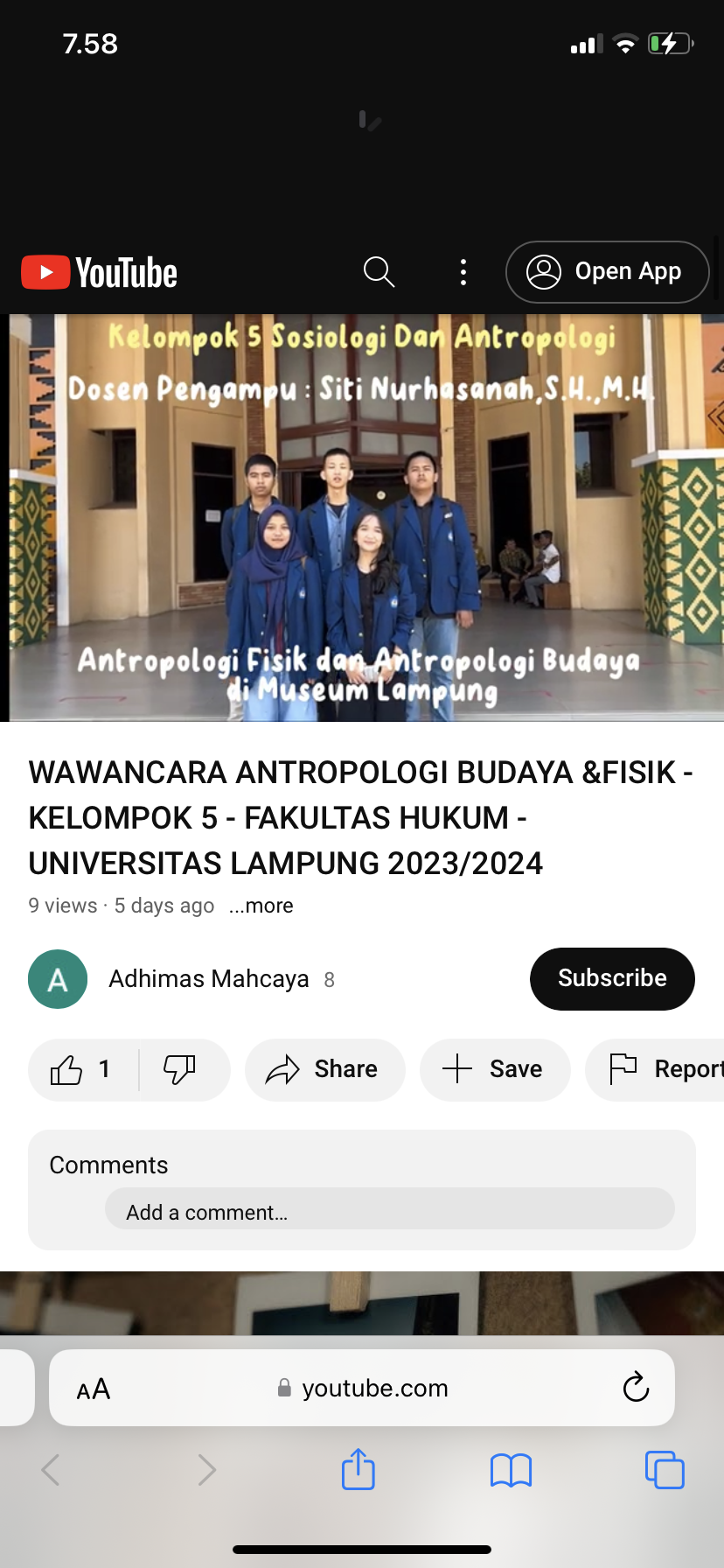This screenshot has height=1568, width=724.
Task: Open Safari bookmarks
Action: click(x=512, y=1470)
